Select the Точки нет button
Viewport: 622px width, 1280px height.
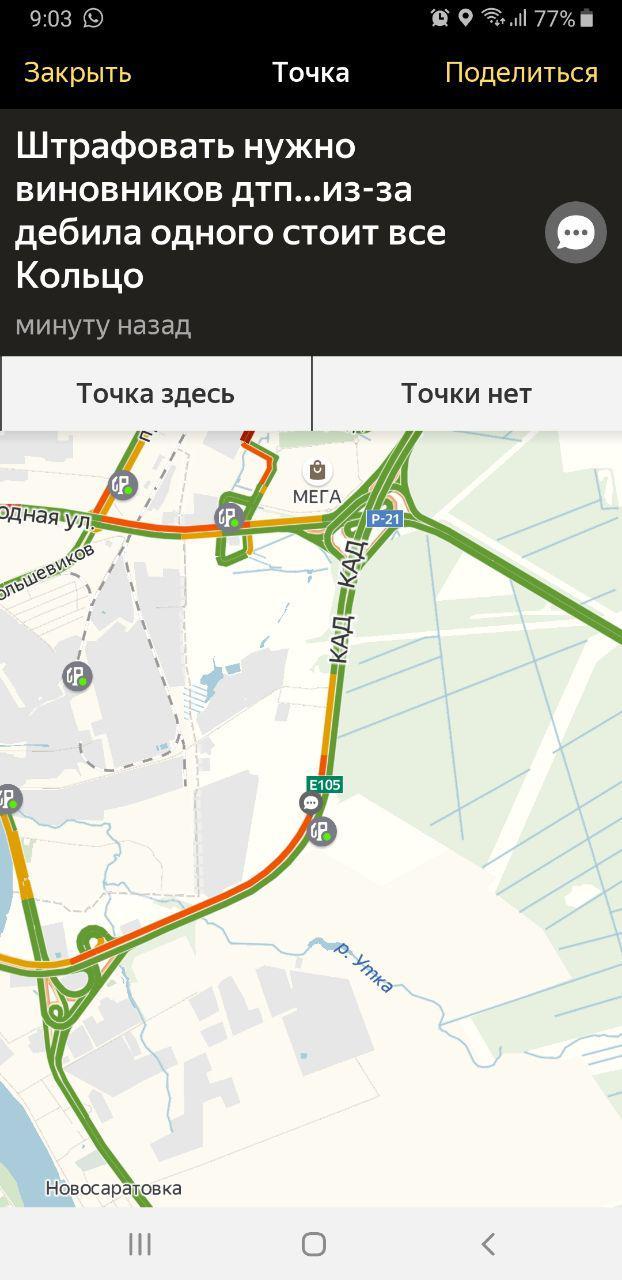466,394
